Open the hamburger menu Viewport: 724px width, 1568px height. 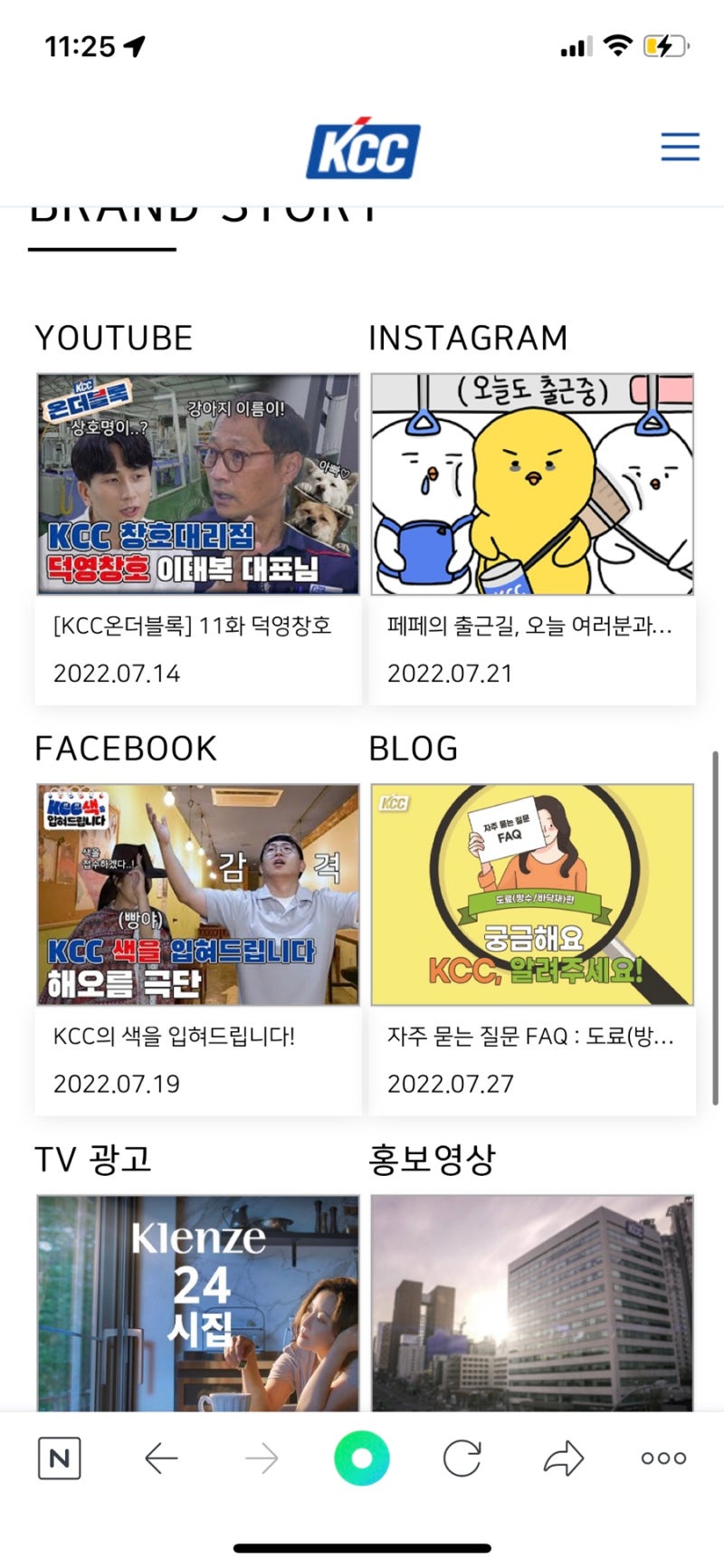680,147
